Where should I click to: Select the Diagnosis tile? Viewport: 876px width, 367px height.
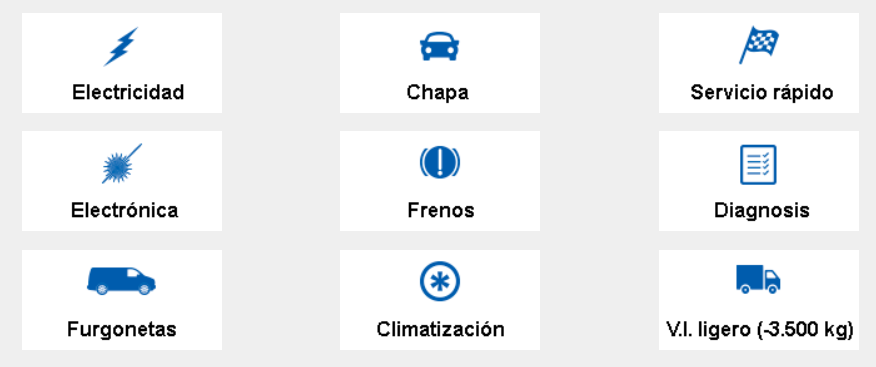pyautogui.click(x=759, y=181)
